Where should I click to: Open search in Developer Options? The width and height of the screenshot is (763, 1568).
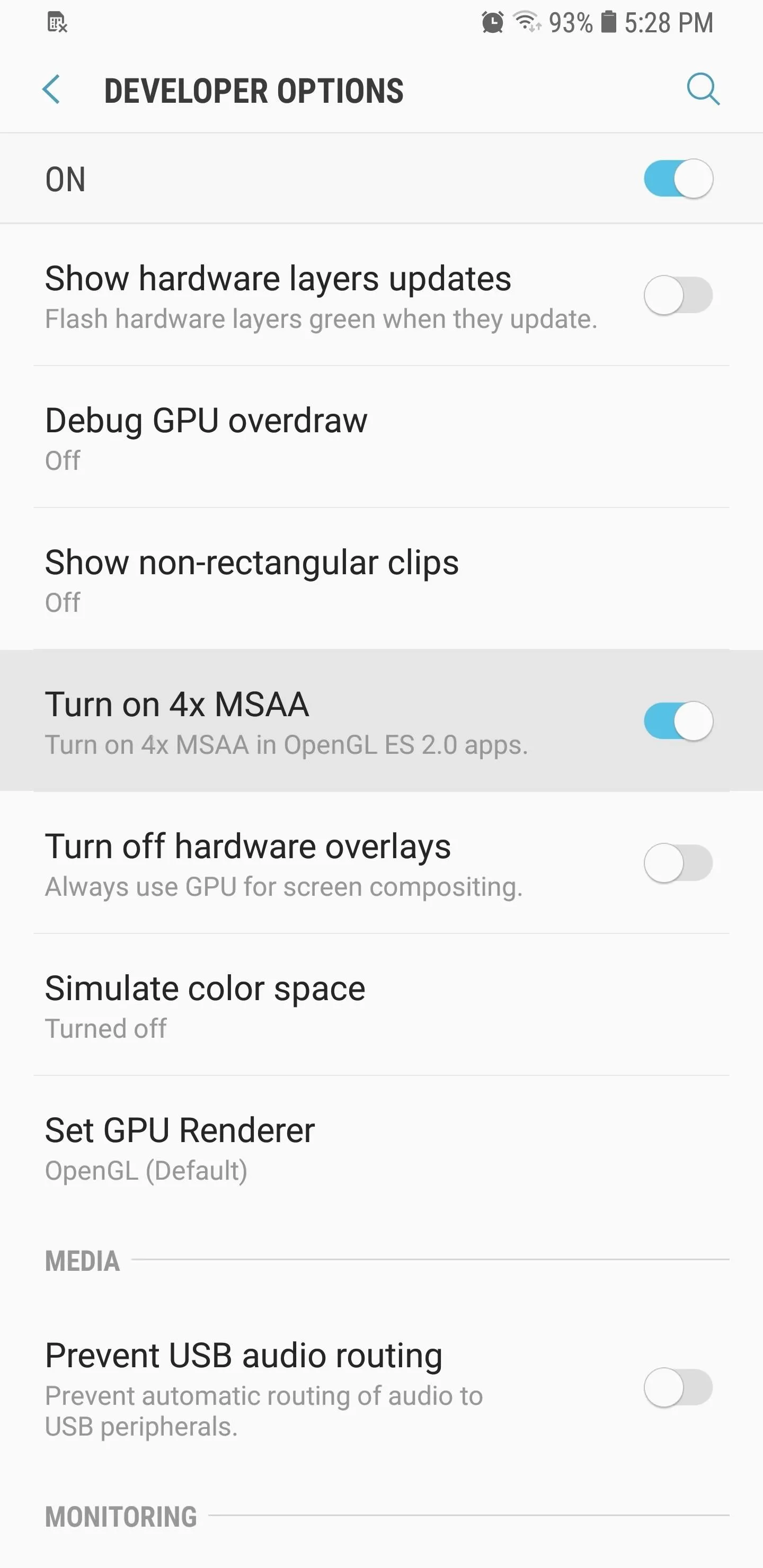[703, 90]
